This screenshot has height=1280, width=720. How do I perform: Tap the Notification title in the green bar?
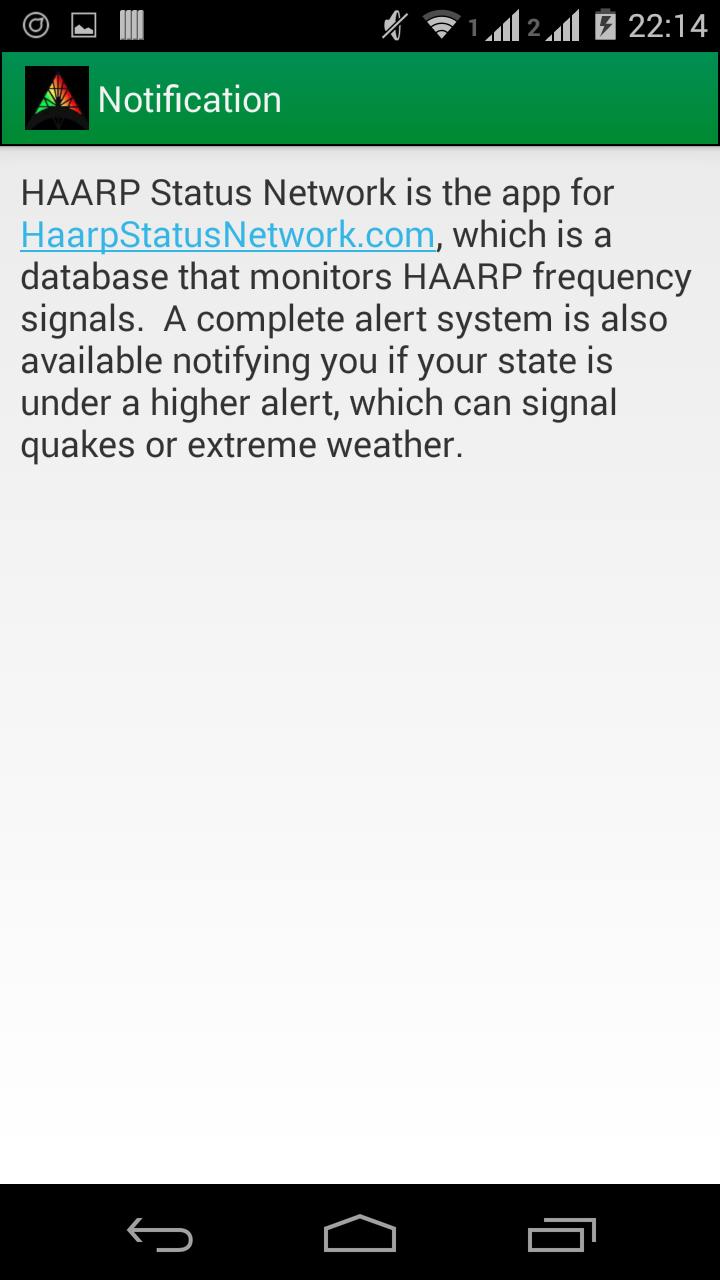click(x=189, y=97)
